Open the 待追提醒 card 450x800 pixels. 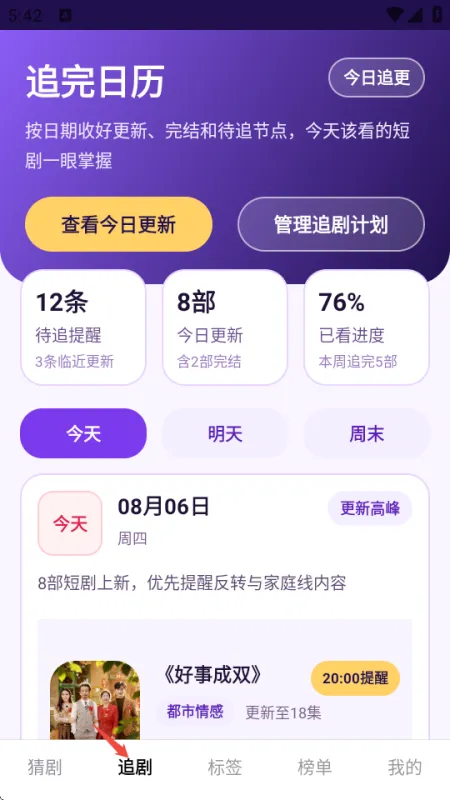pos(83,327)
